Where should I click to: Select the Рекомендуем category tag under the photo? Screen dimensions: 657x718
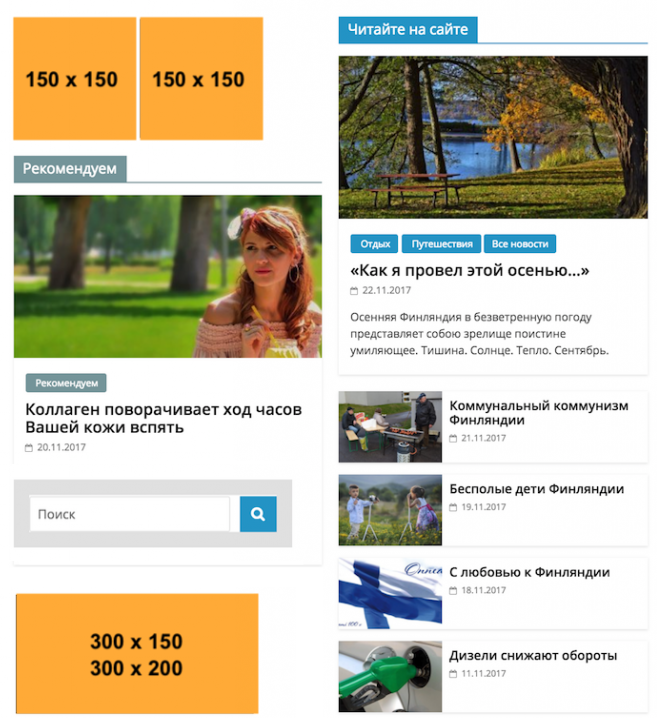[66, 383]
